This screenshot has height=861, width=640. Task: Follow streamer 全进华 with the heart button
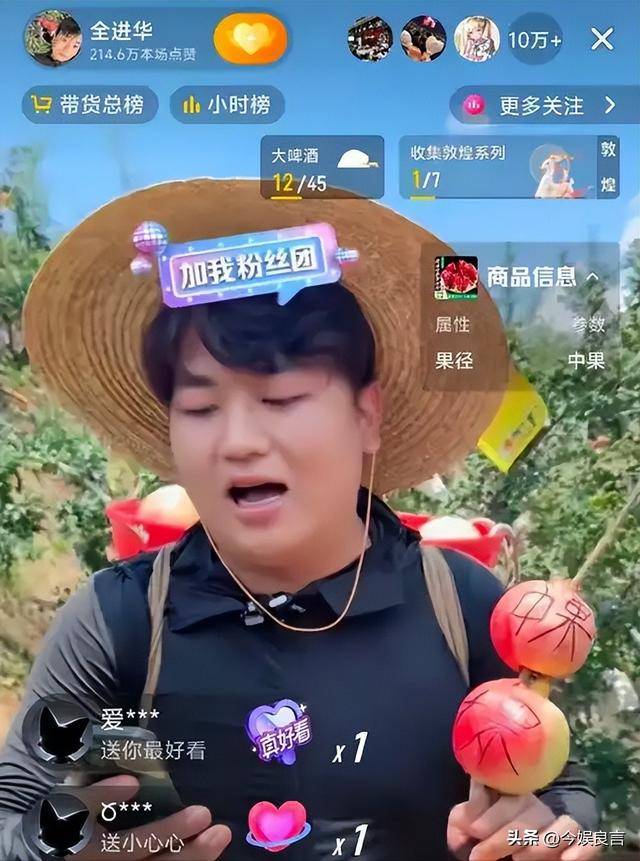click(x=250, y=39)
